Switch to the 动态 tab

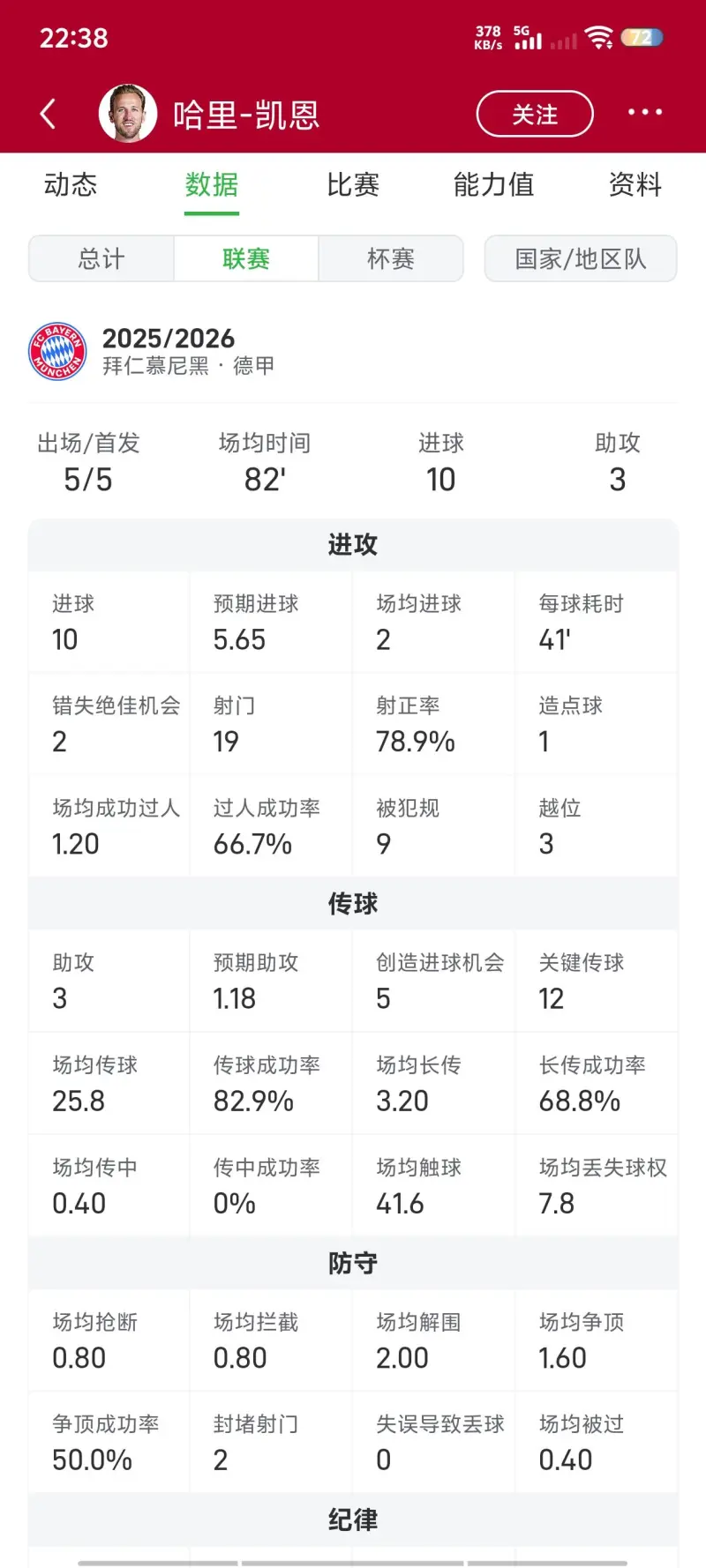pyautogui.click(x=71, y=184)
